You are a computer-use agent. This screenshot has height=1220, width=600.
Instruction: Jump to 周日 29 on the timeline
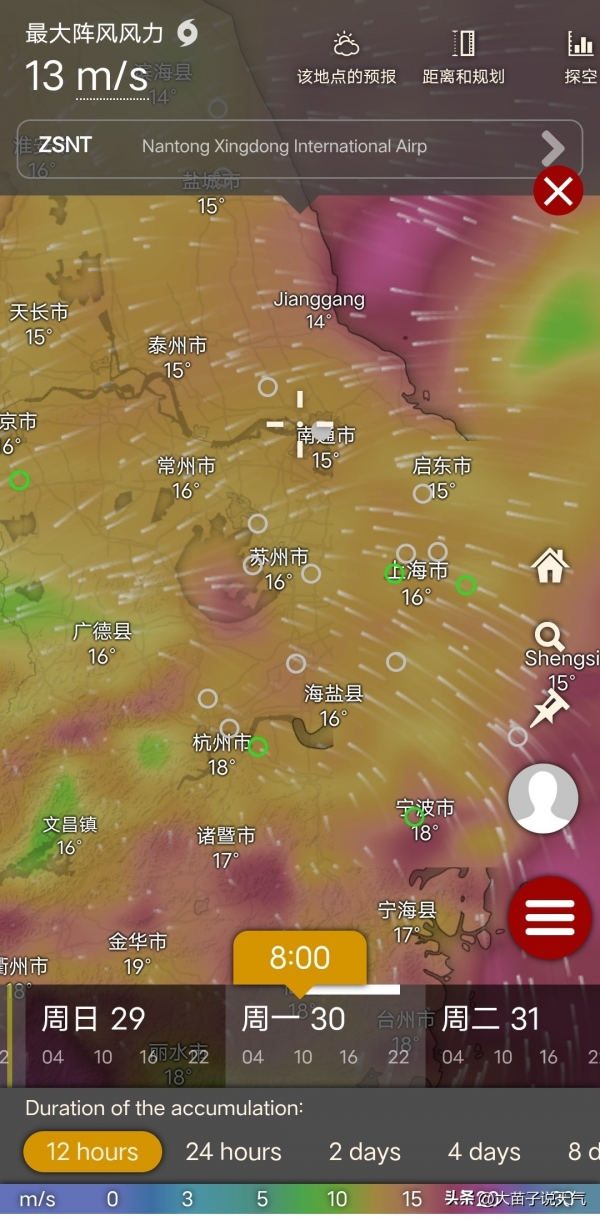pyautogui.click(x=93, y=1019)
